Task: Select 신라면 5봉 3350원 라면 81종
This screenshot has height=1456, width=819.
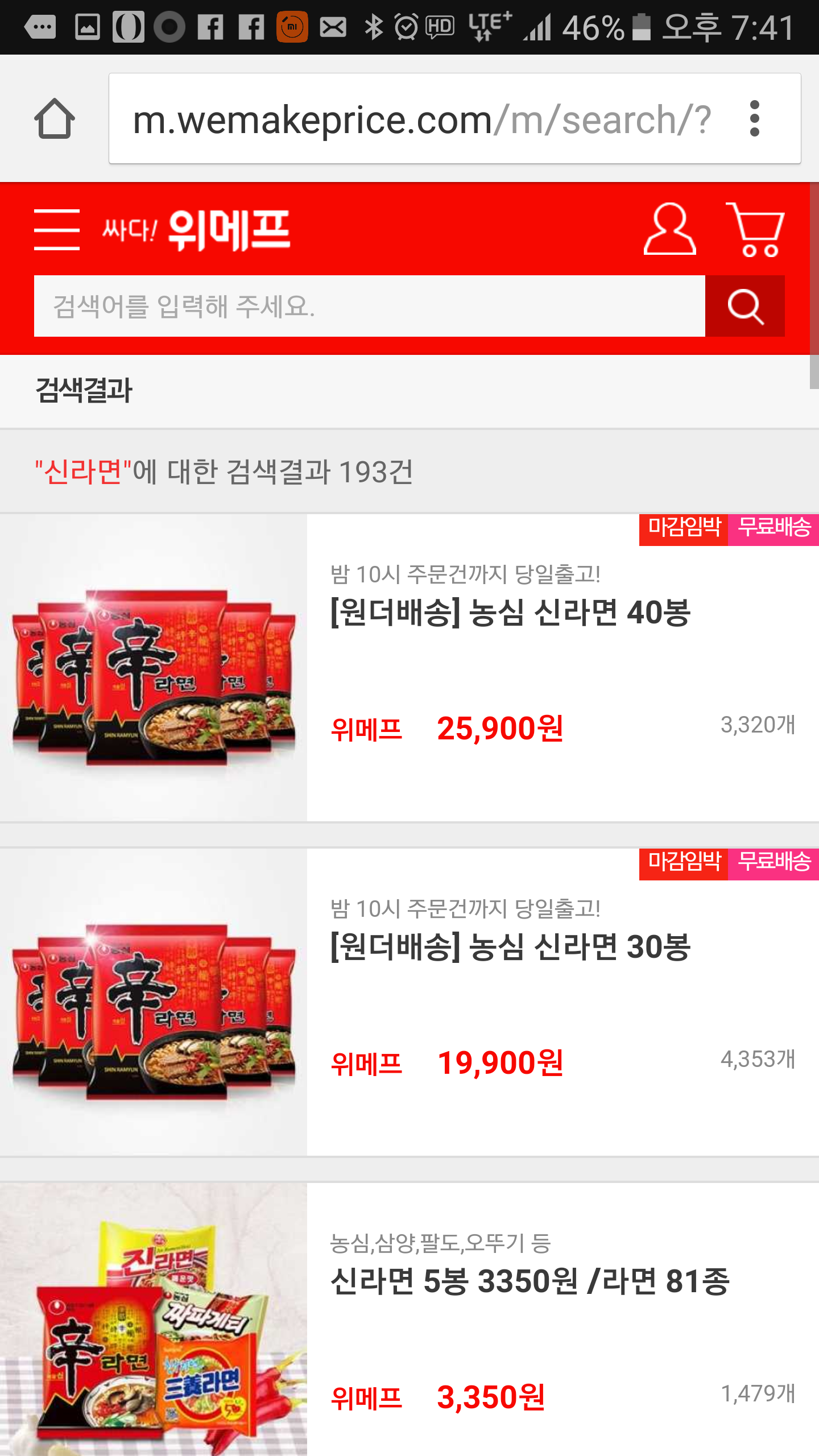Action: [529, 1282]
